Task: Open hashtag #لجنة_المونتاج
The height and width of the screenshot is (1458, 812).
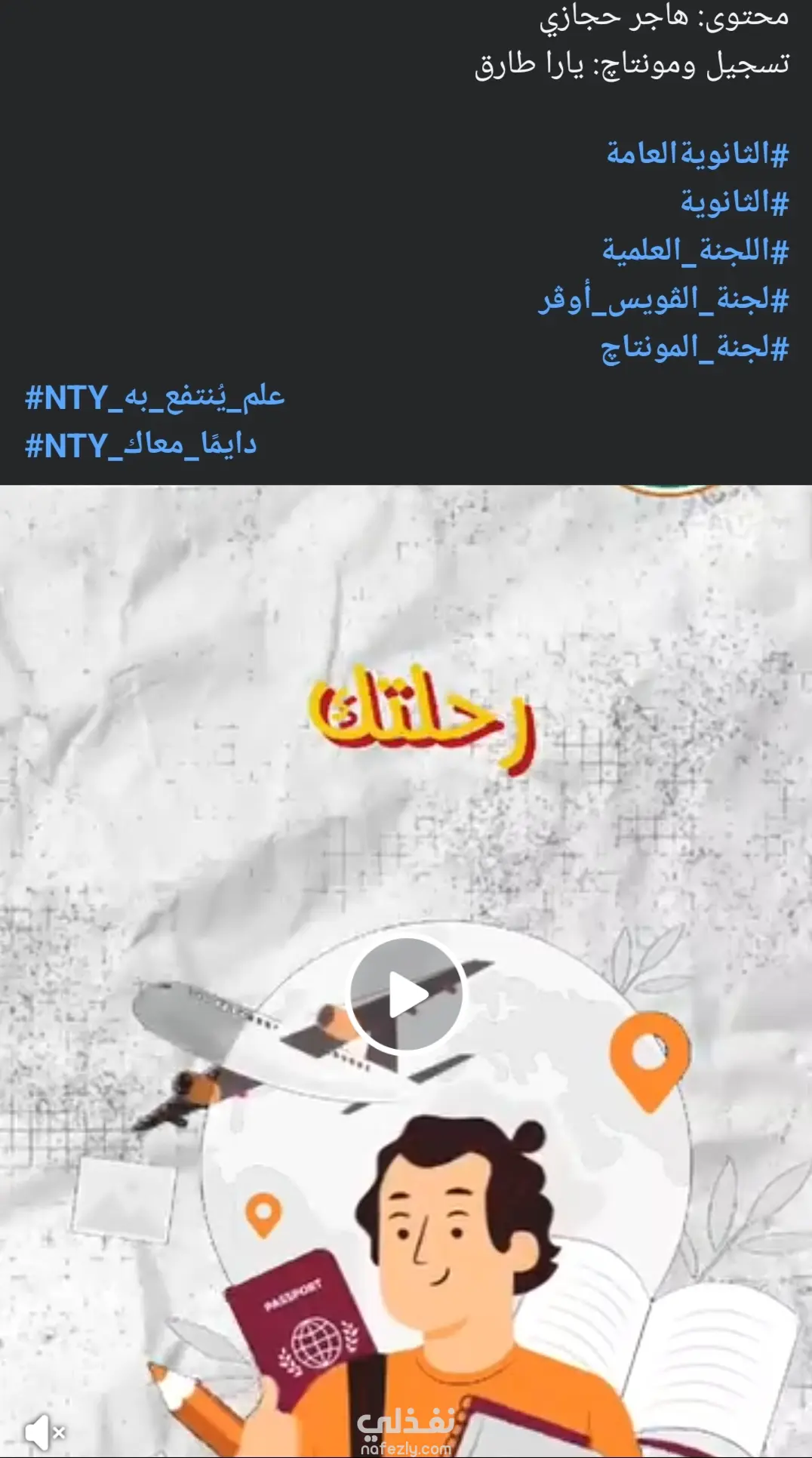Action: pyautogui.click(x=694, y=348)
